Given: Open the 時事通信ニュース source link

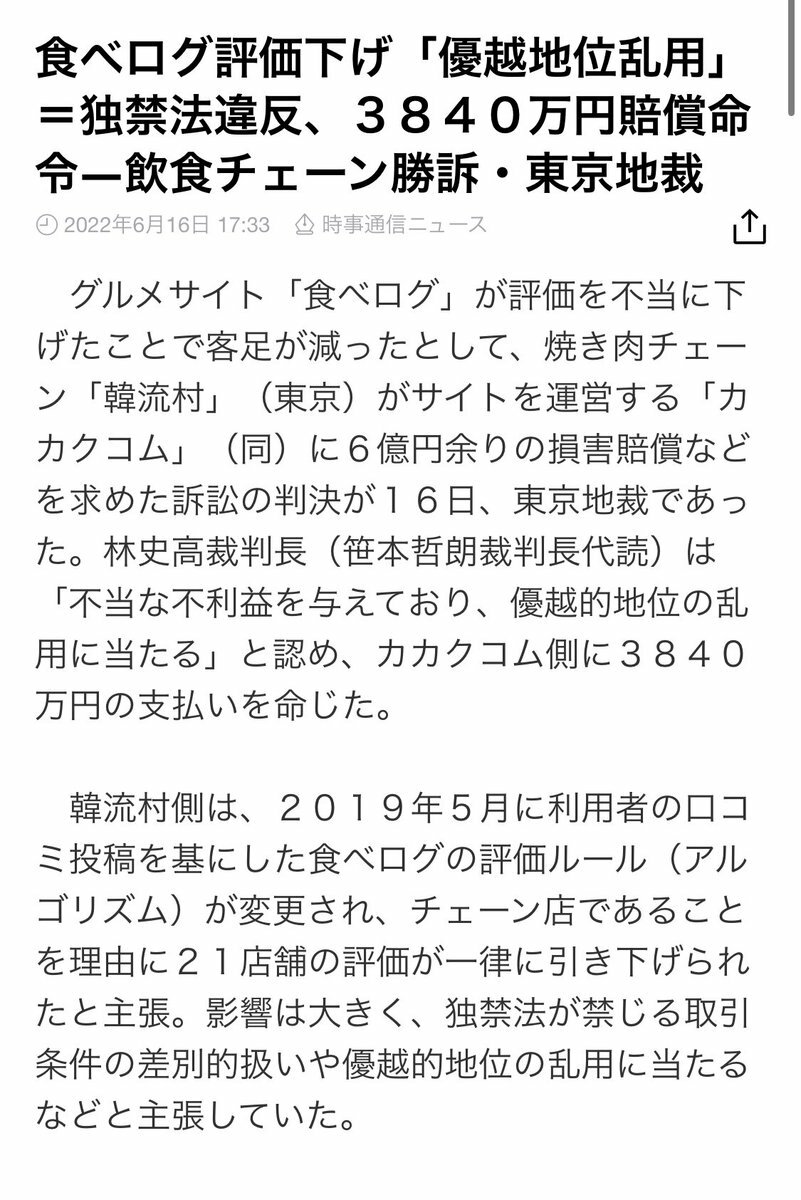Looking at the screenshot, I should tap(404, 225).
